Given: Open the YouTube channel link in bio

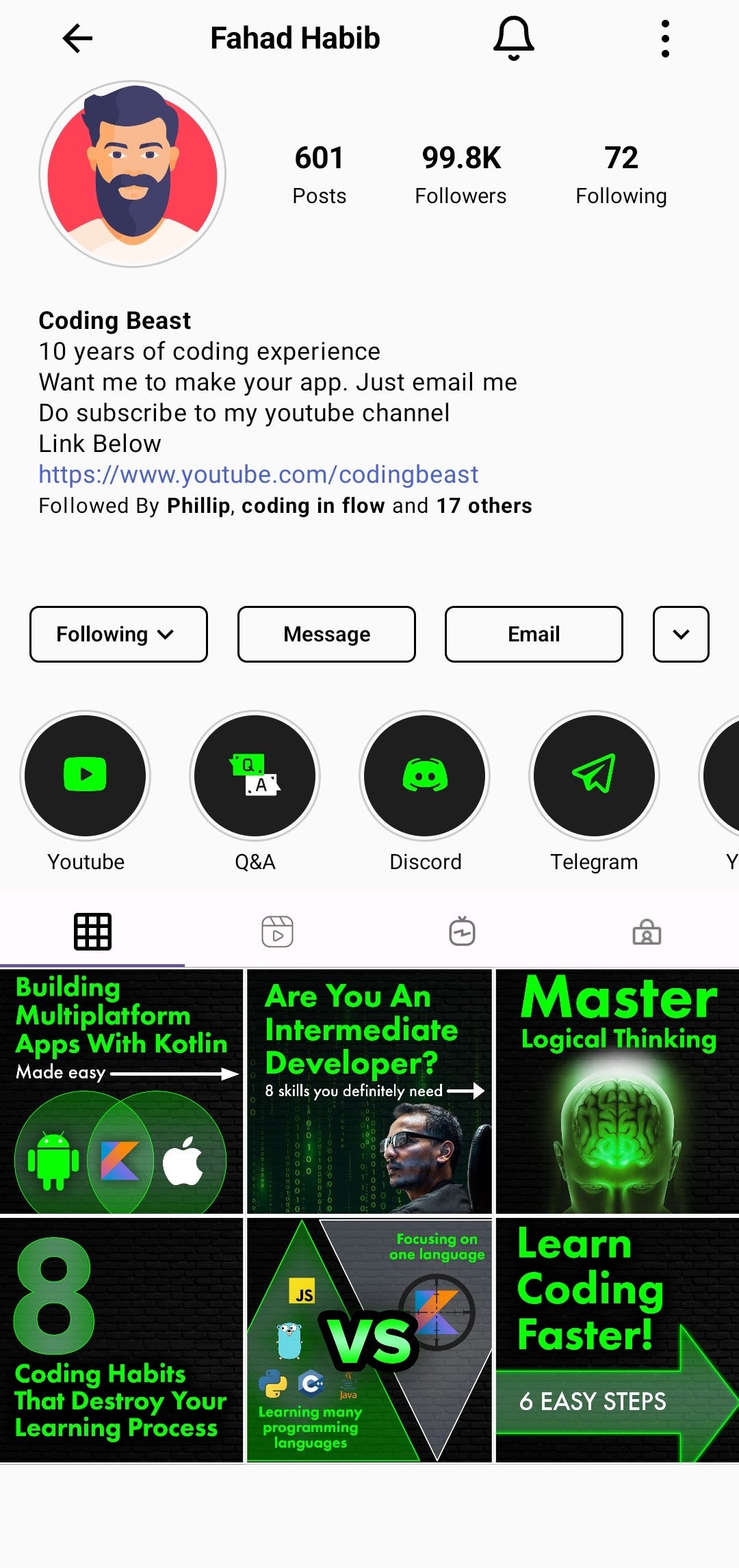Looking at the screenshot, I should click(258, 475).
